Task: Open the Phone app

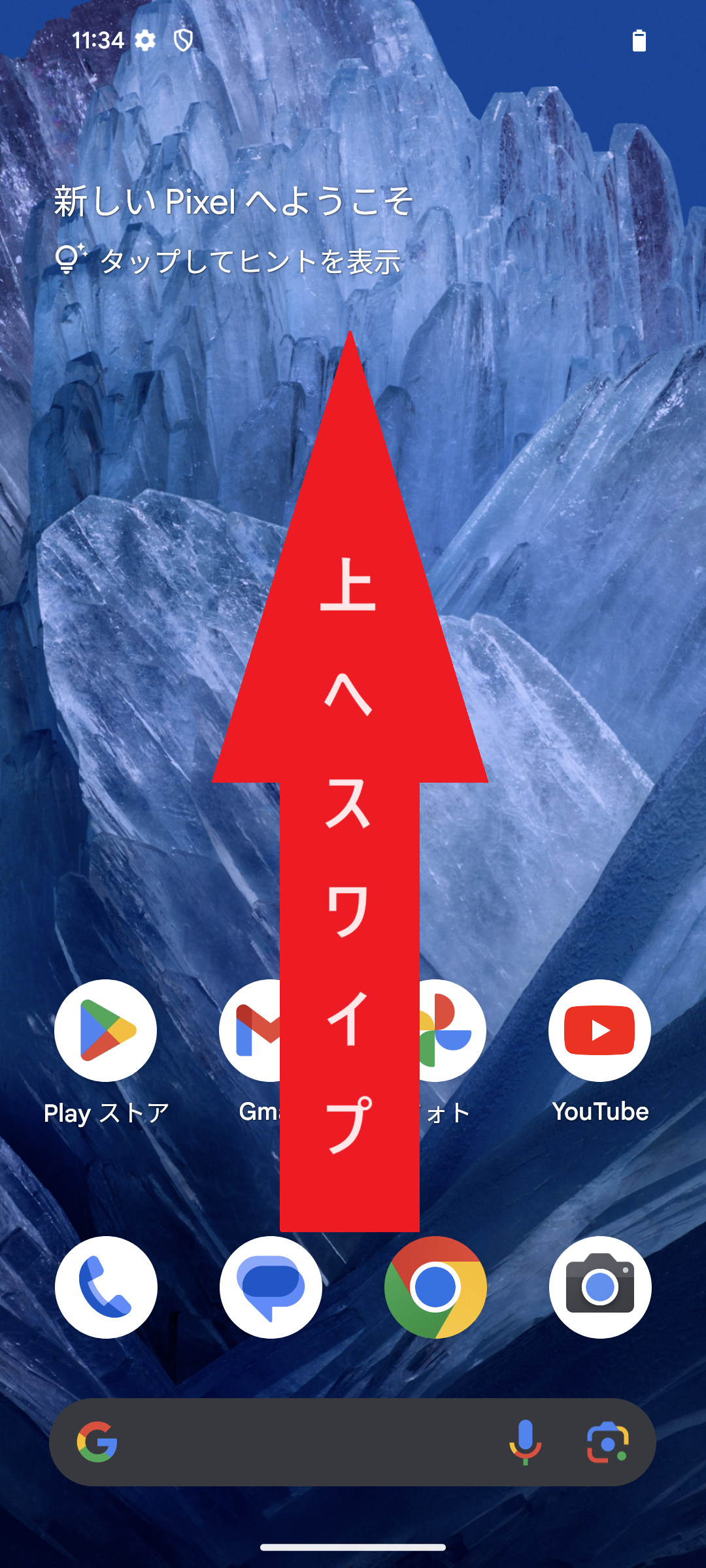Action: pos(106,1287)
